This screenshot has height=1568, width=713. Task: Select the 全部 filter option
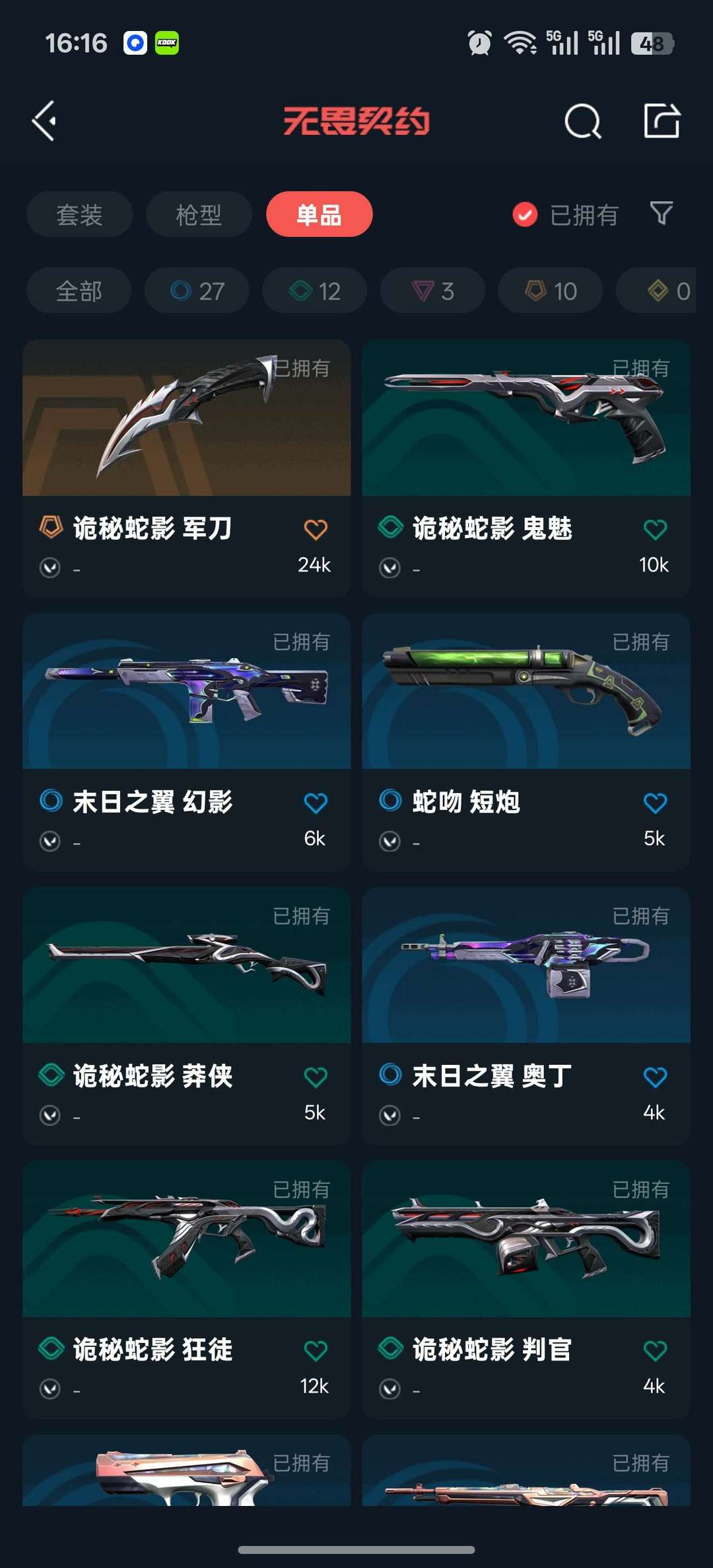coord(78,290)
